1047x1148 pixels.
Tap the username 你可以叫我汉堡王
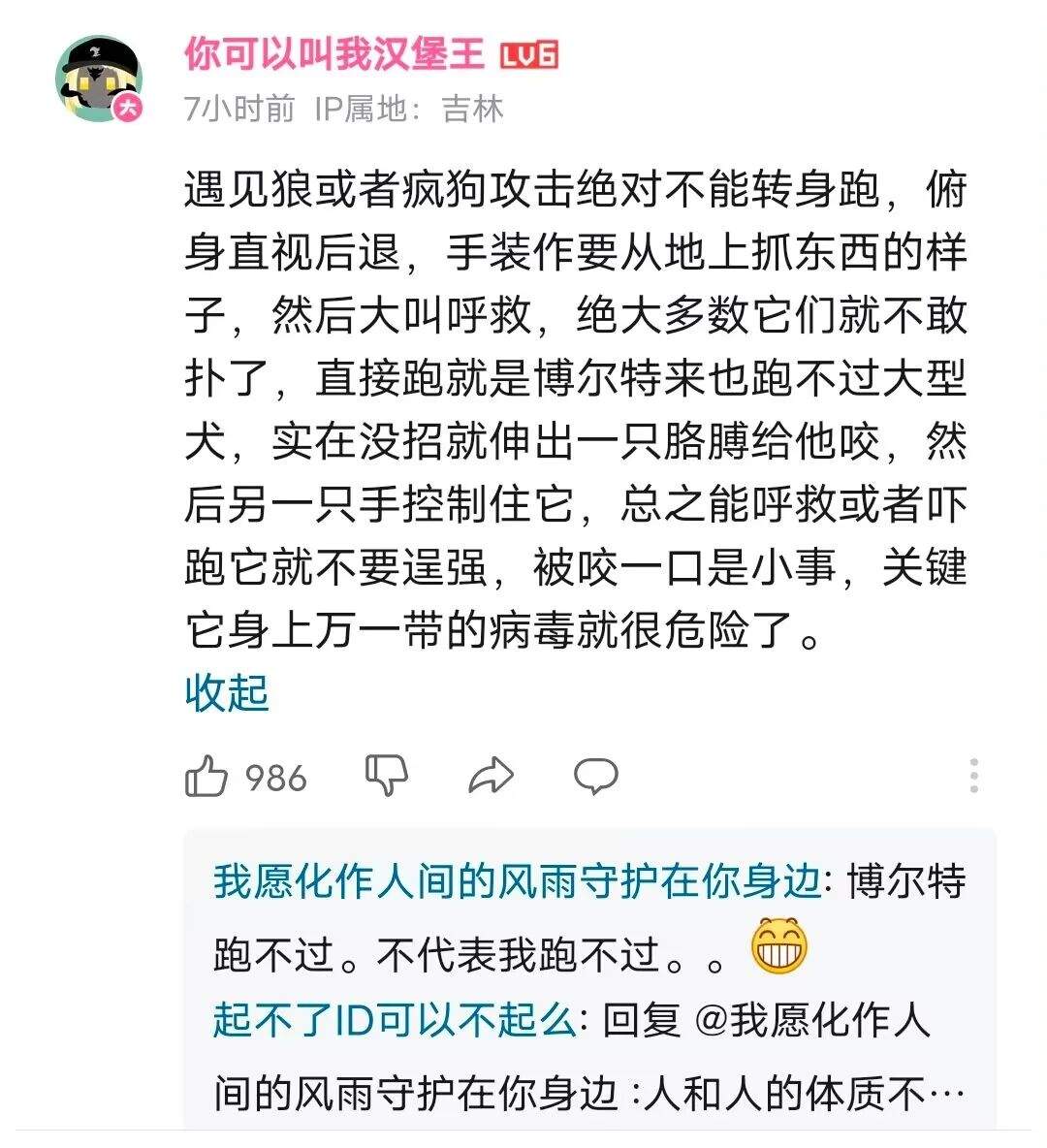point(334,54)
